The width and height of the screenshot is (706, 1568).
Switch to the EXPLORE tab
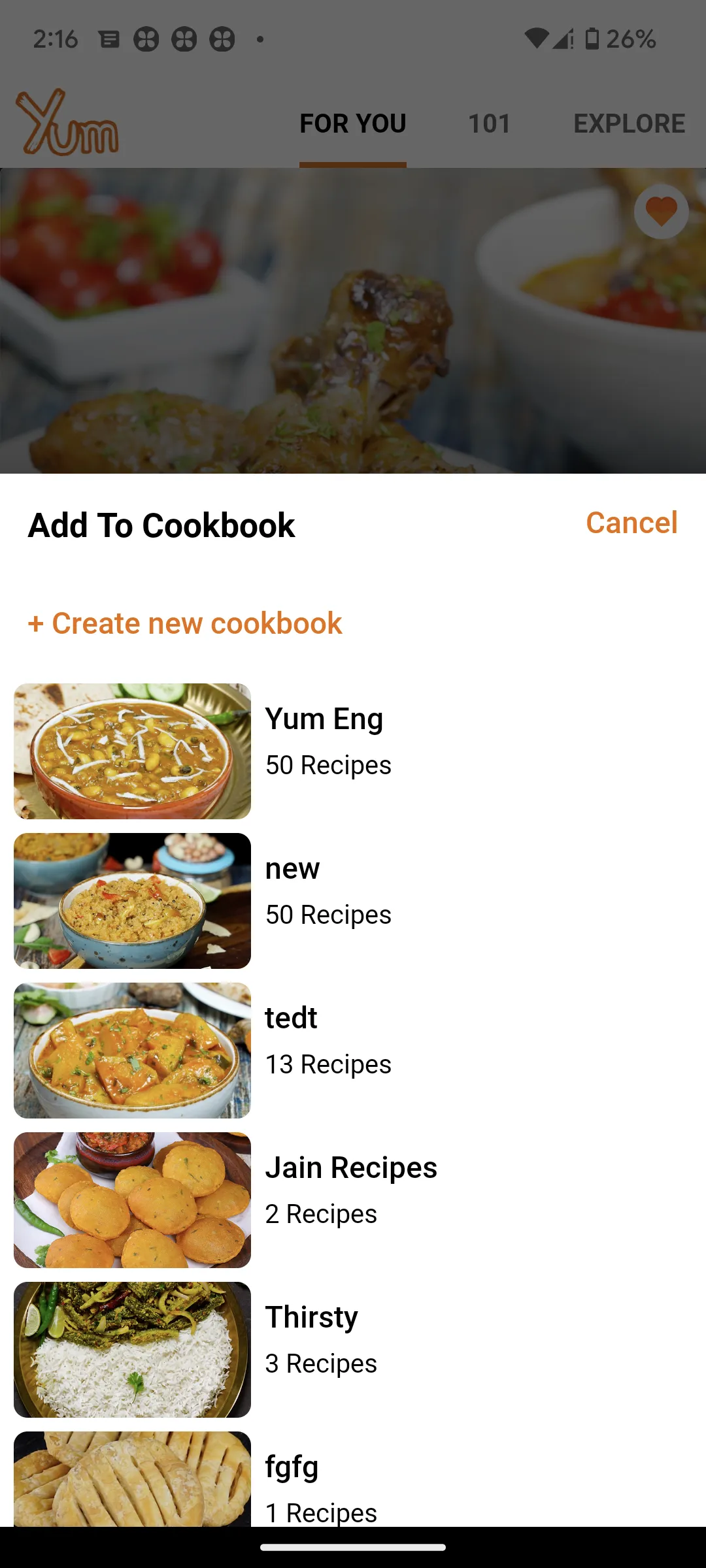pos(629,124)
